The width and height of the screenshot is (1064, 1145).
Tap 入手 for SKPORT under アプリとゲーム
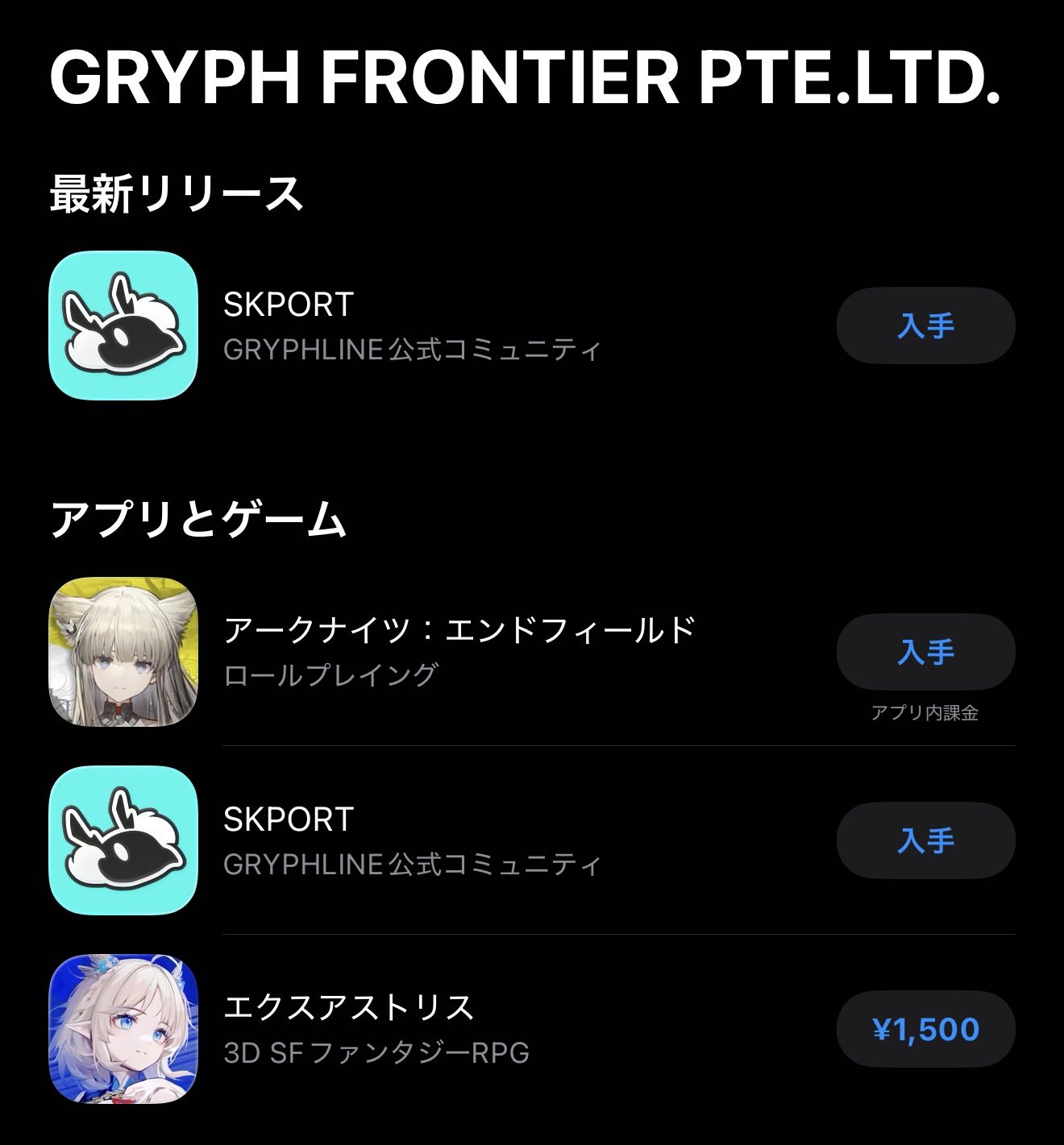coord(925,840)
